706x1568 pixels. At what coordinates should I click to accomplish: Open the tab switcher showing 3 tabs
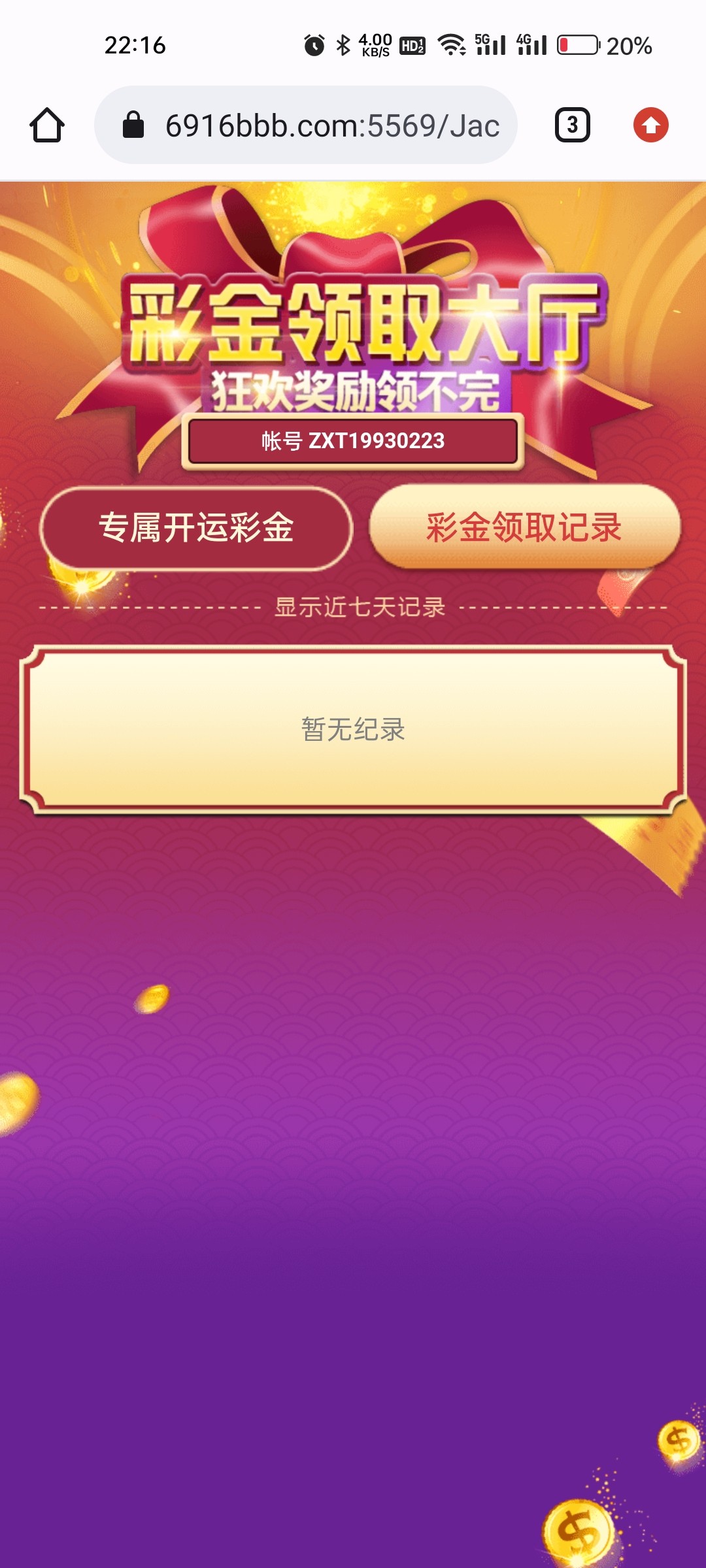pyautogui.click(x=572, y=125)
